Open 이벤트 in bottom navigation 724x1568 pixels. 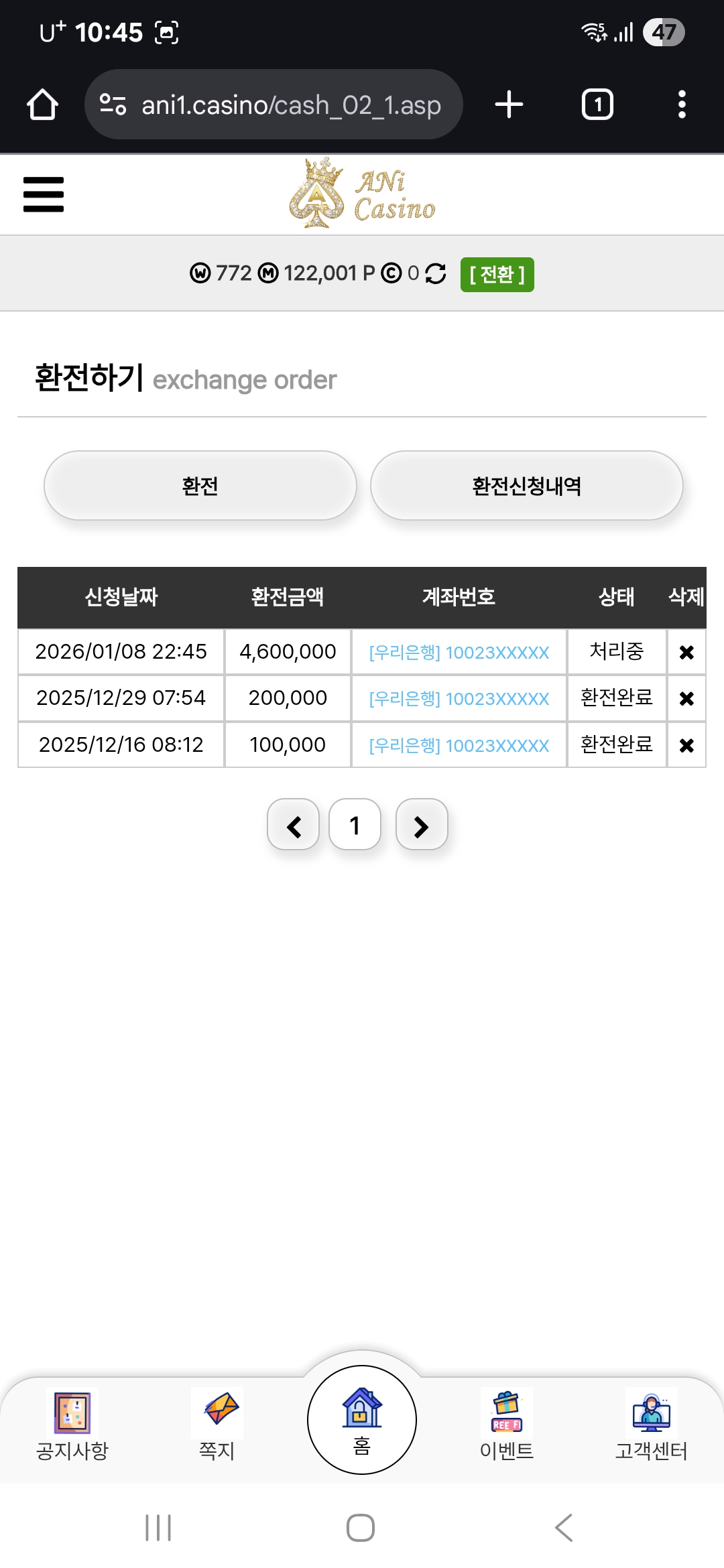(507, 1424)
